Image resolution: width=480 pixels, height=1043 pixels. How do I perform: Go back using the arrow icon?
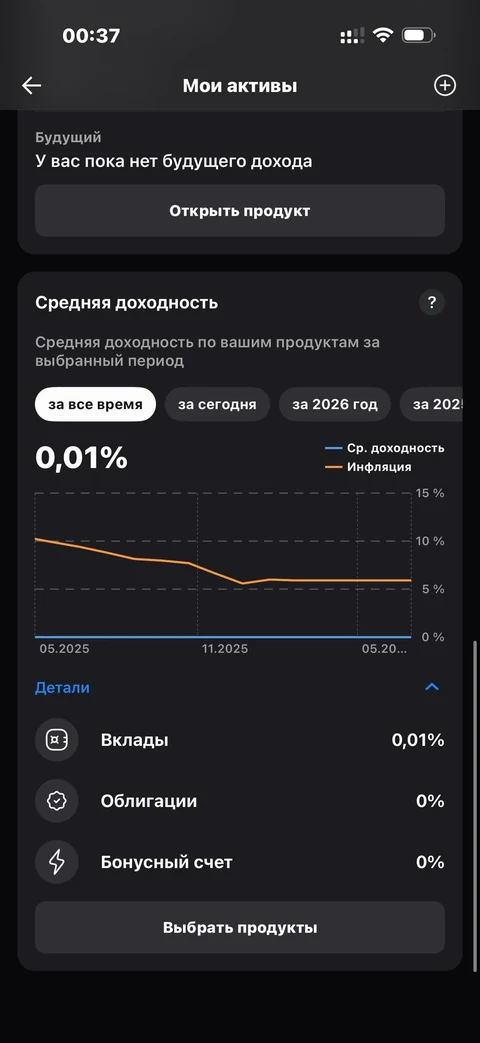[x=31, y=85]
